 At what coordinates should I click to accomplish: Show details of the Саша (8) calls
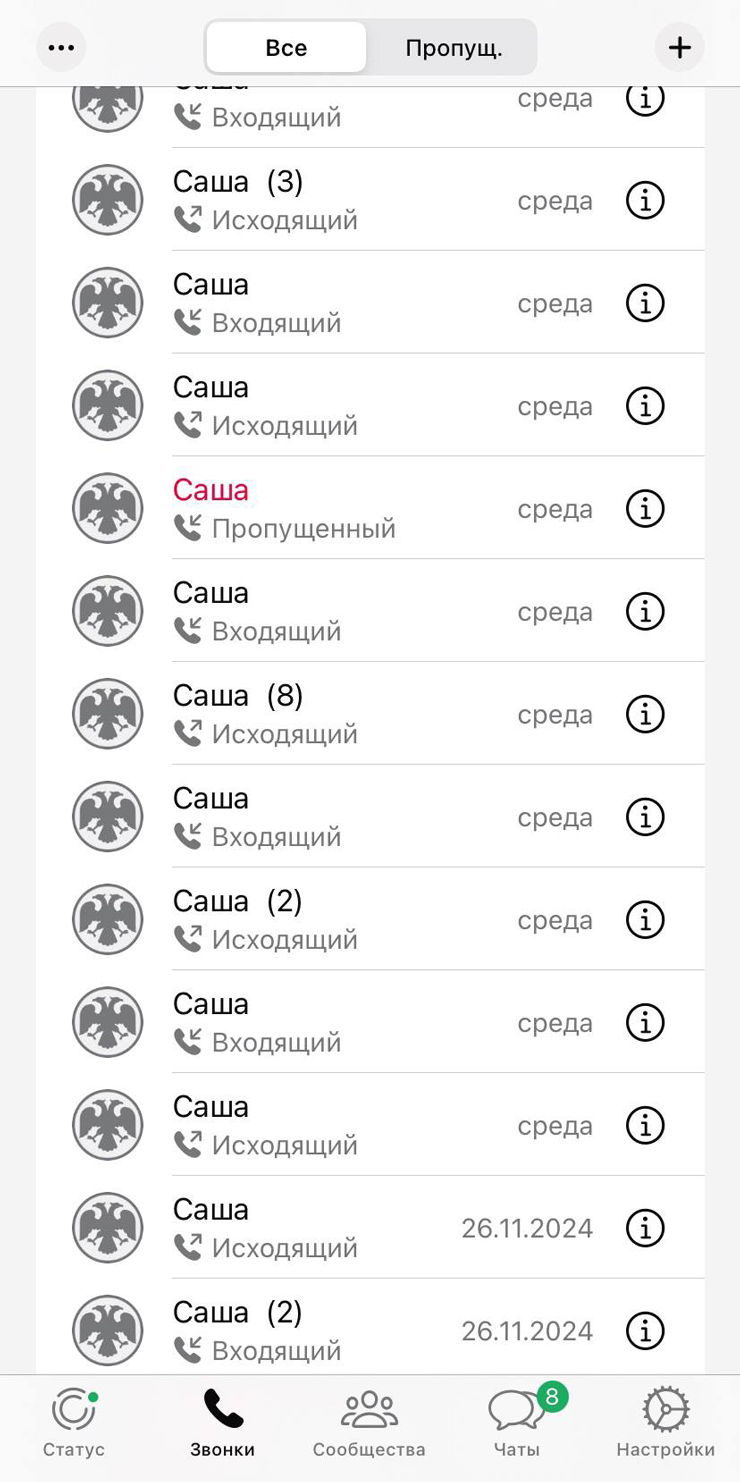point(645,714)
